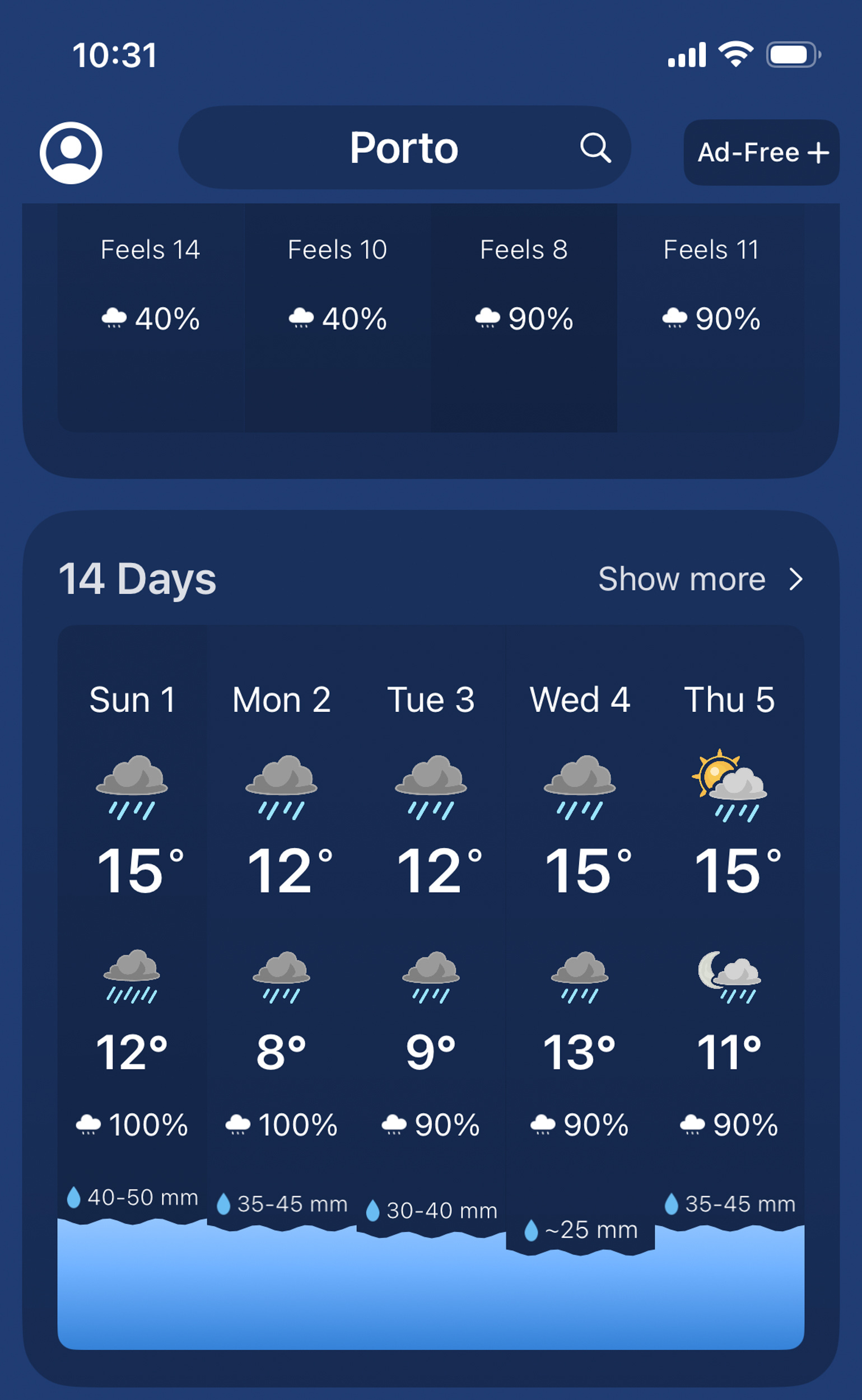Open the user profile icon
The width and height of the screenshot is (862, 1400).
(71, 153)
